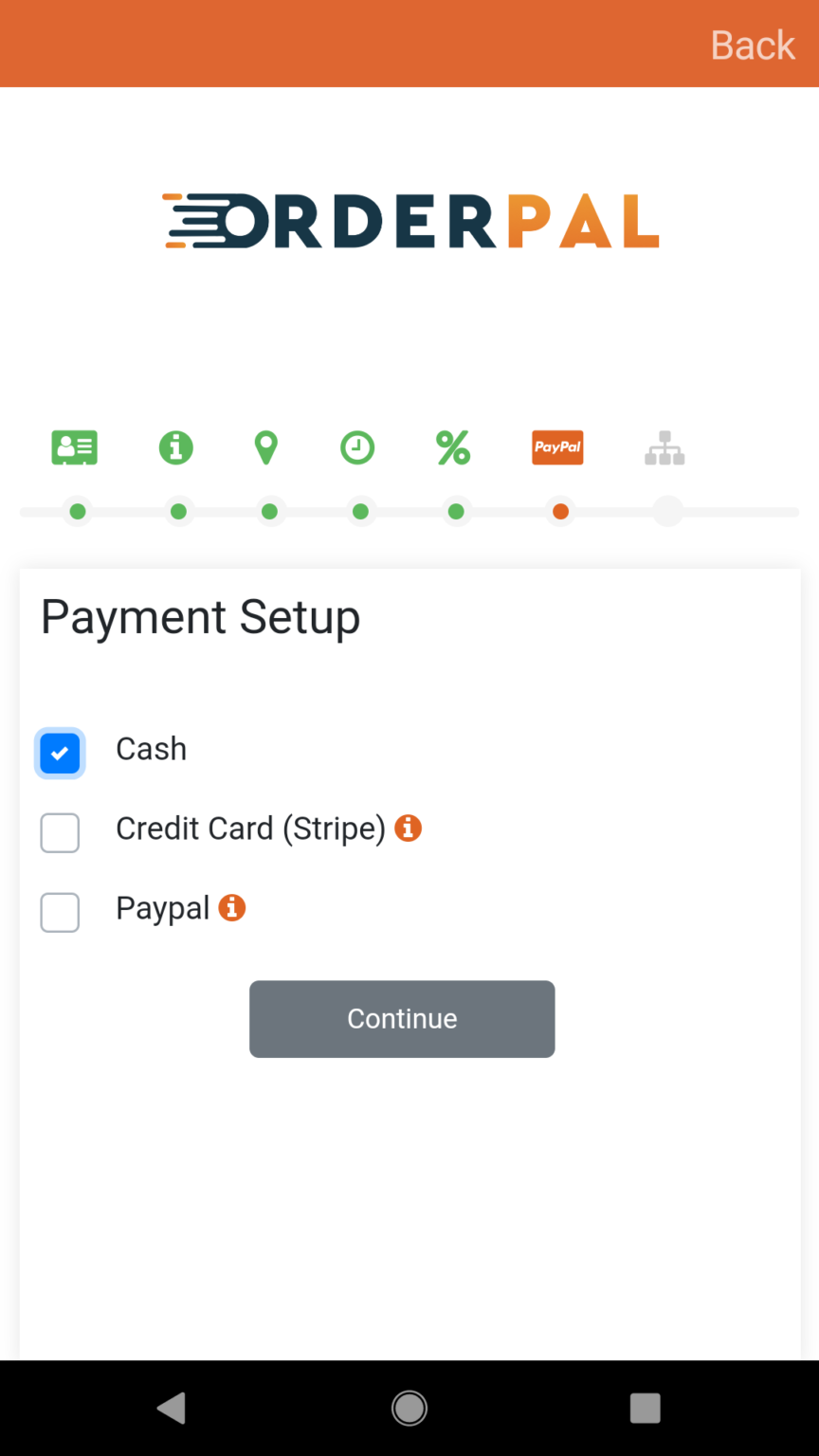
Task: Enable Credit Card (Stripe) payments
Action: [x=60, y=833]
